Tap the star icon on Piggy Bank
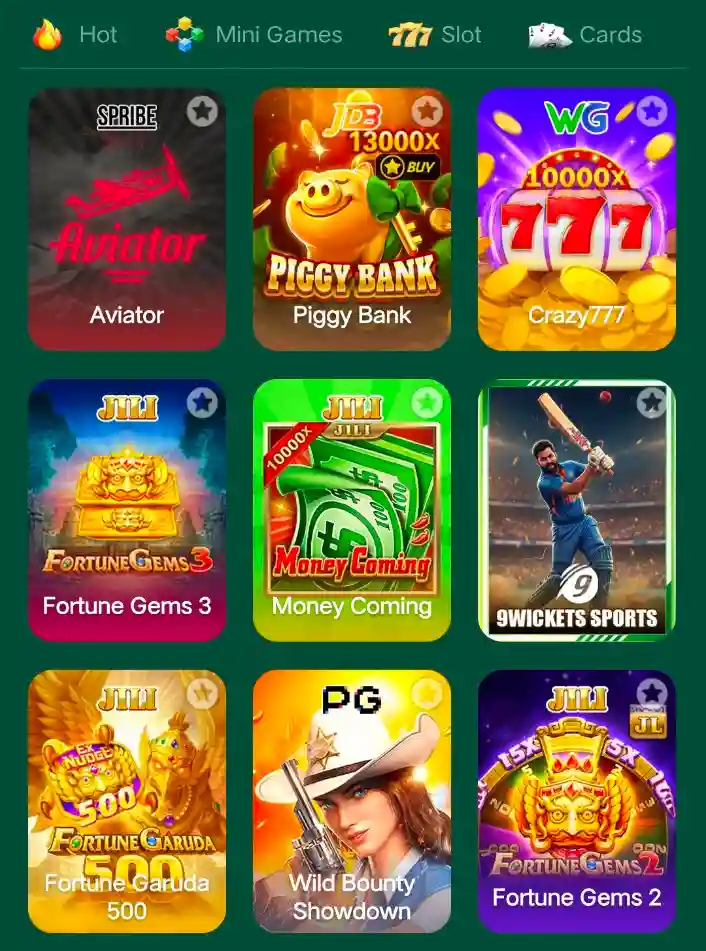The height and width of the screenshot is (951, 706). (x=427, y=112)
